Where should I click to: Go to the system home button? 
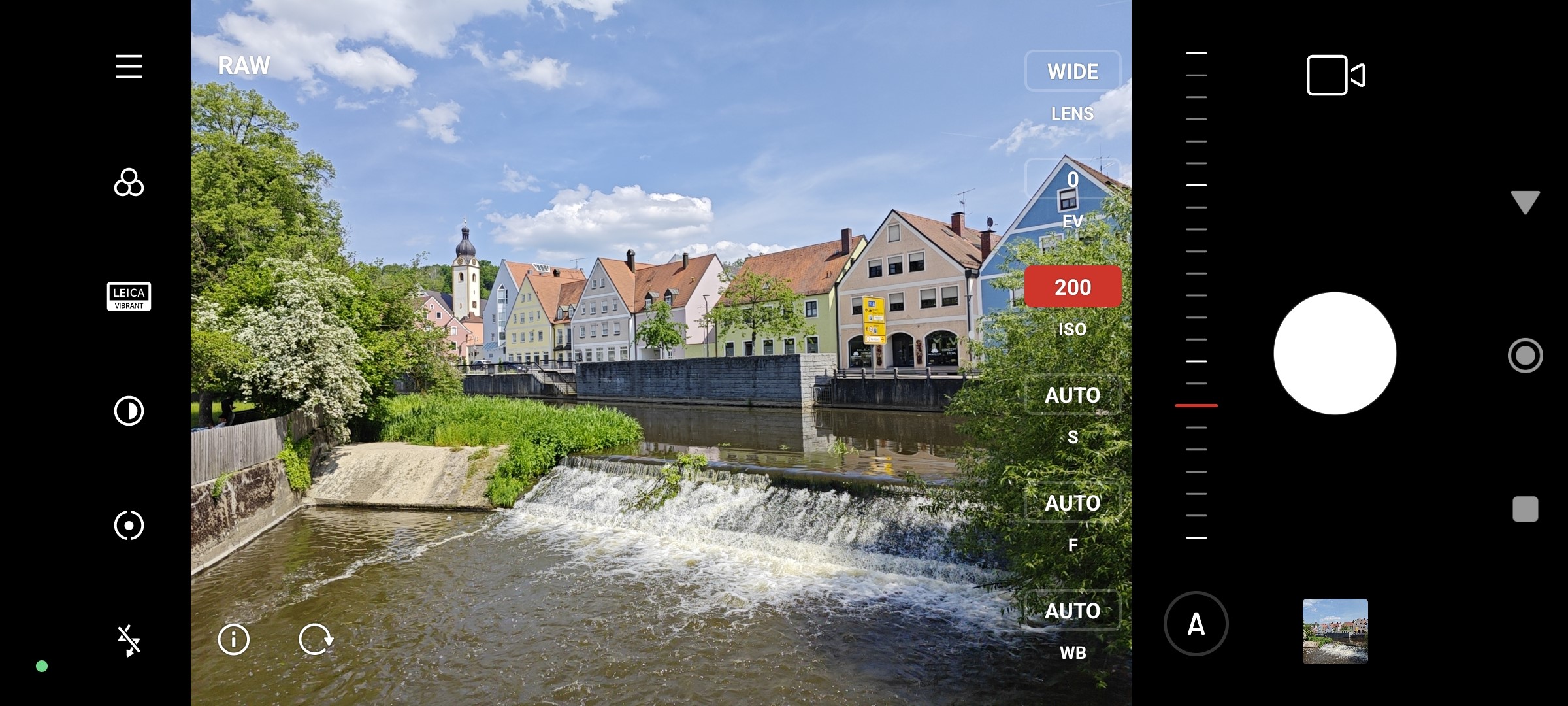click(1525, 356)
